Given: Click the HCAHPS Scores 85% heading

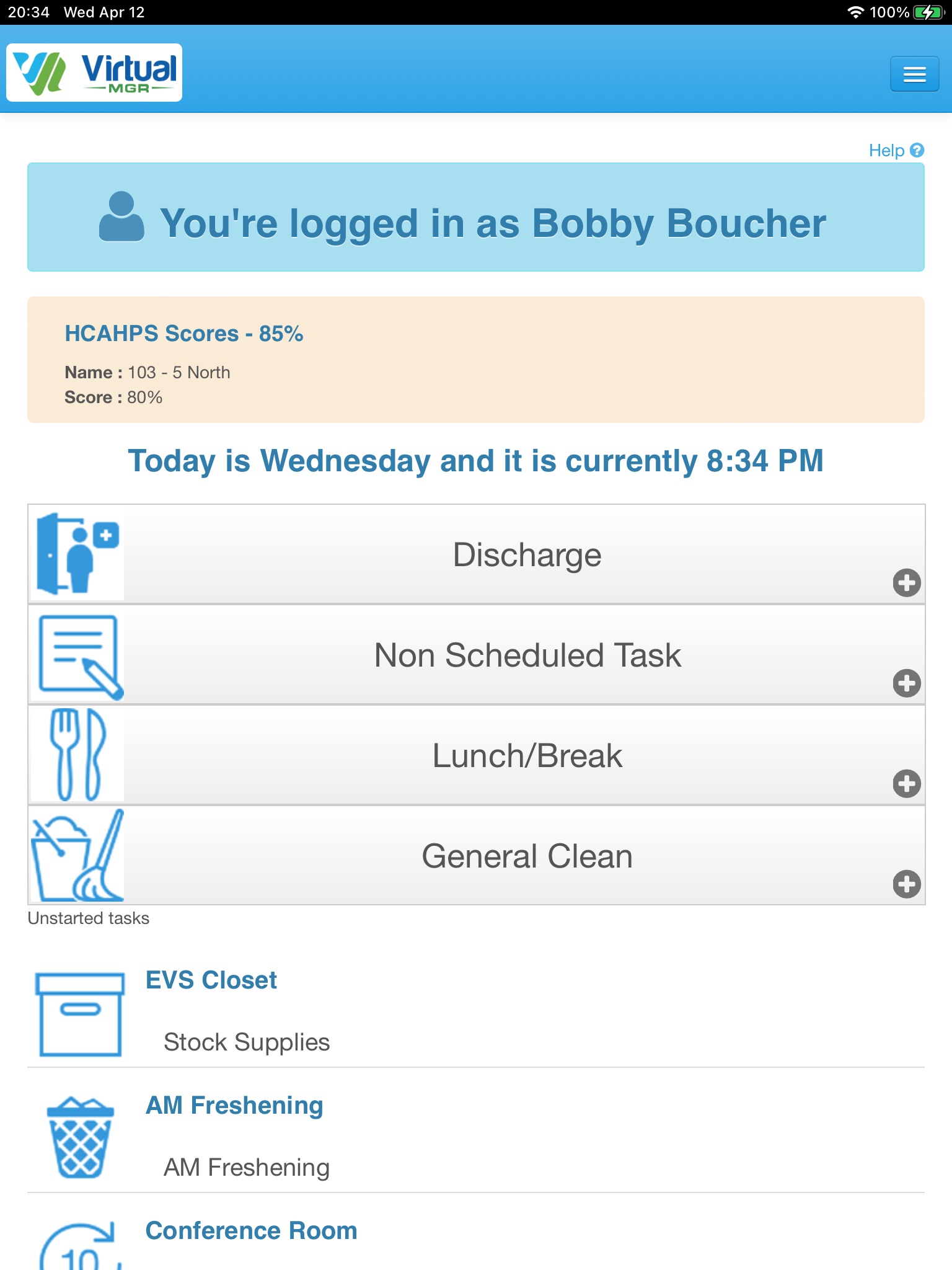Looking at the screenshot, I should (x=183, y=333).
